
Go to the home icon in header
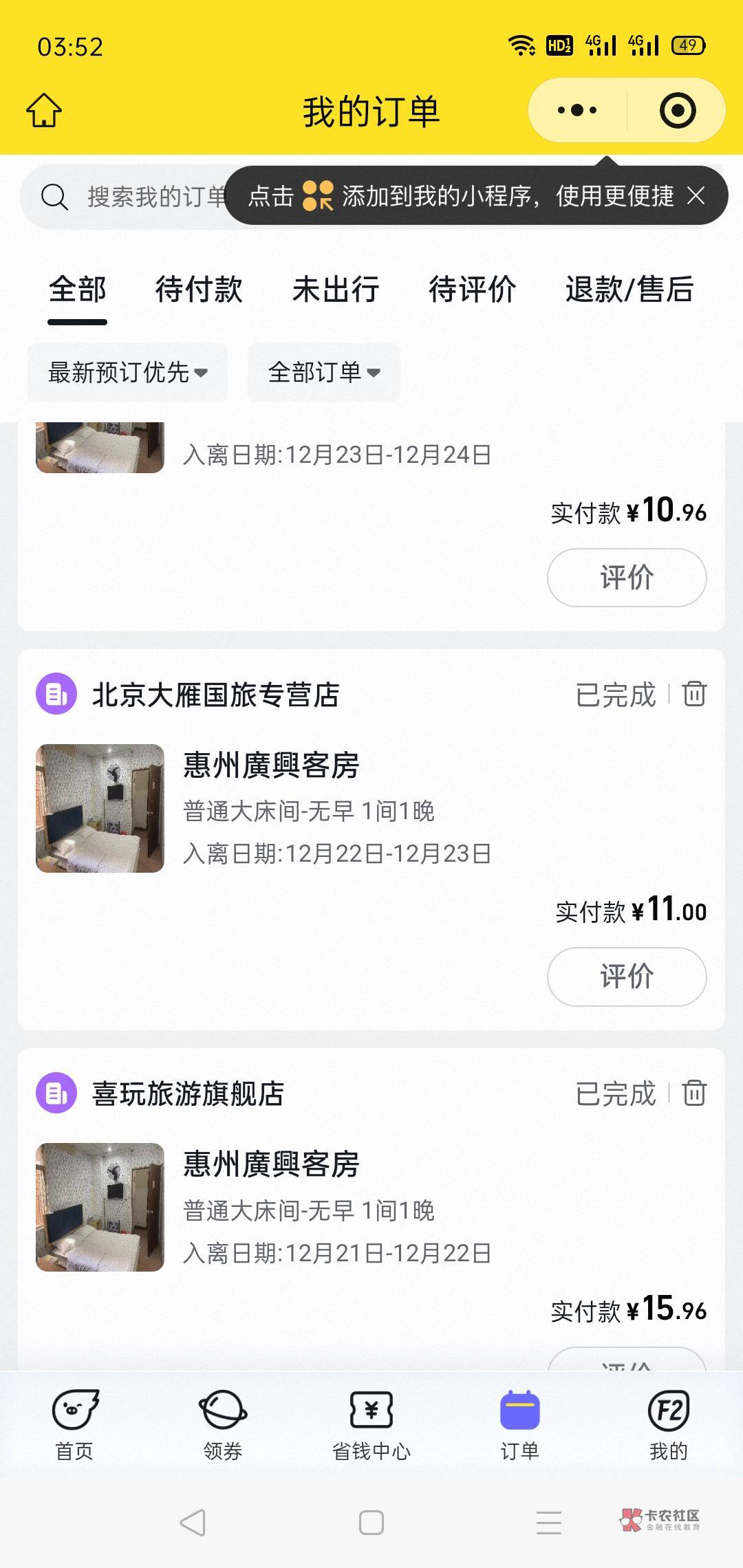click(x=44, y=110)
